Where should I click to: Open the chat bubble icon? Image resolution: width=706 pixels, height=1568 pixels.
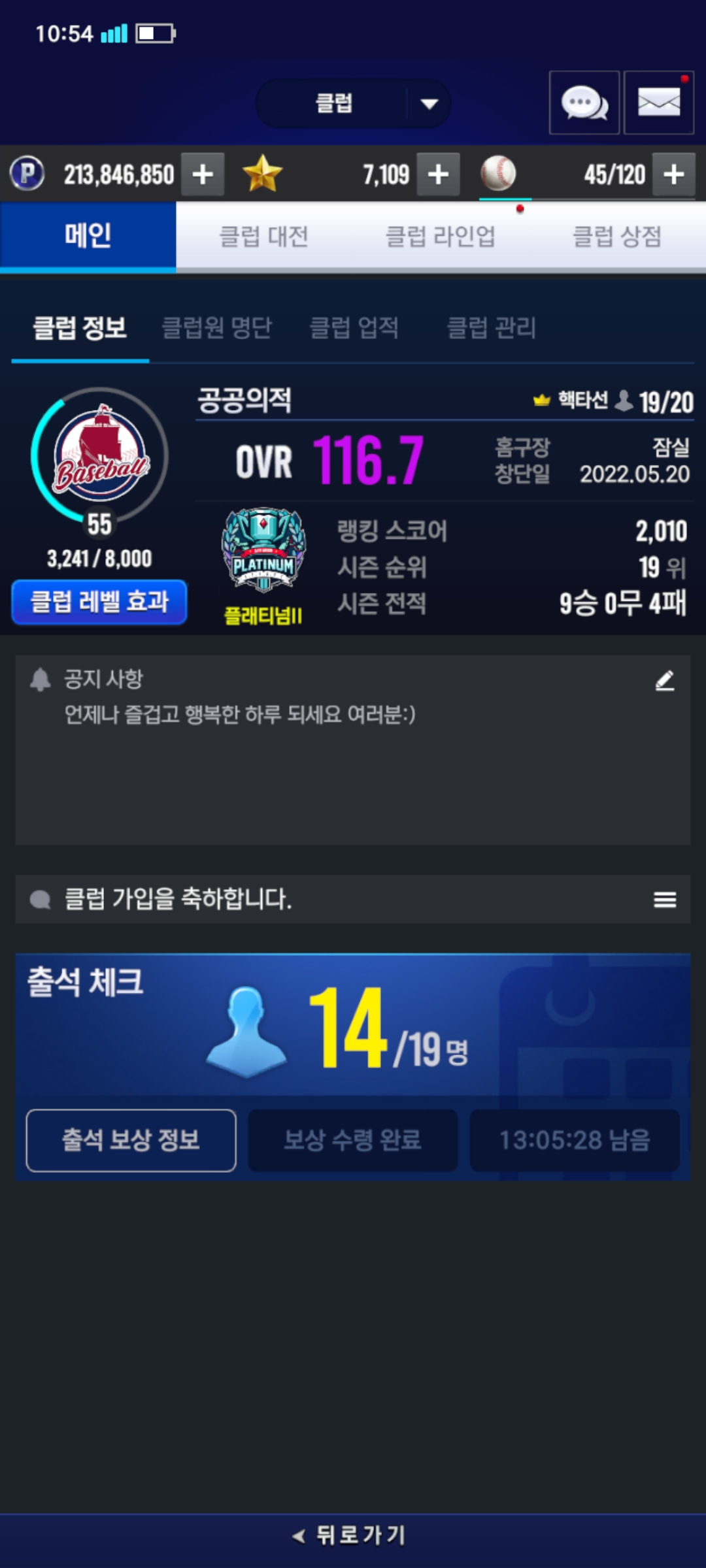point(584,103)
